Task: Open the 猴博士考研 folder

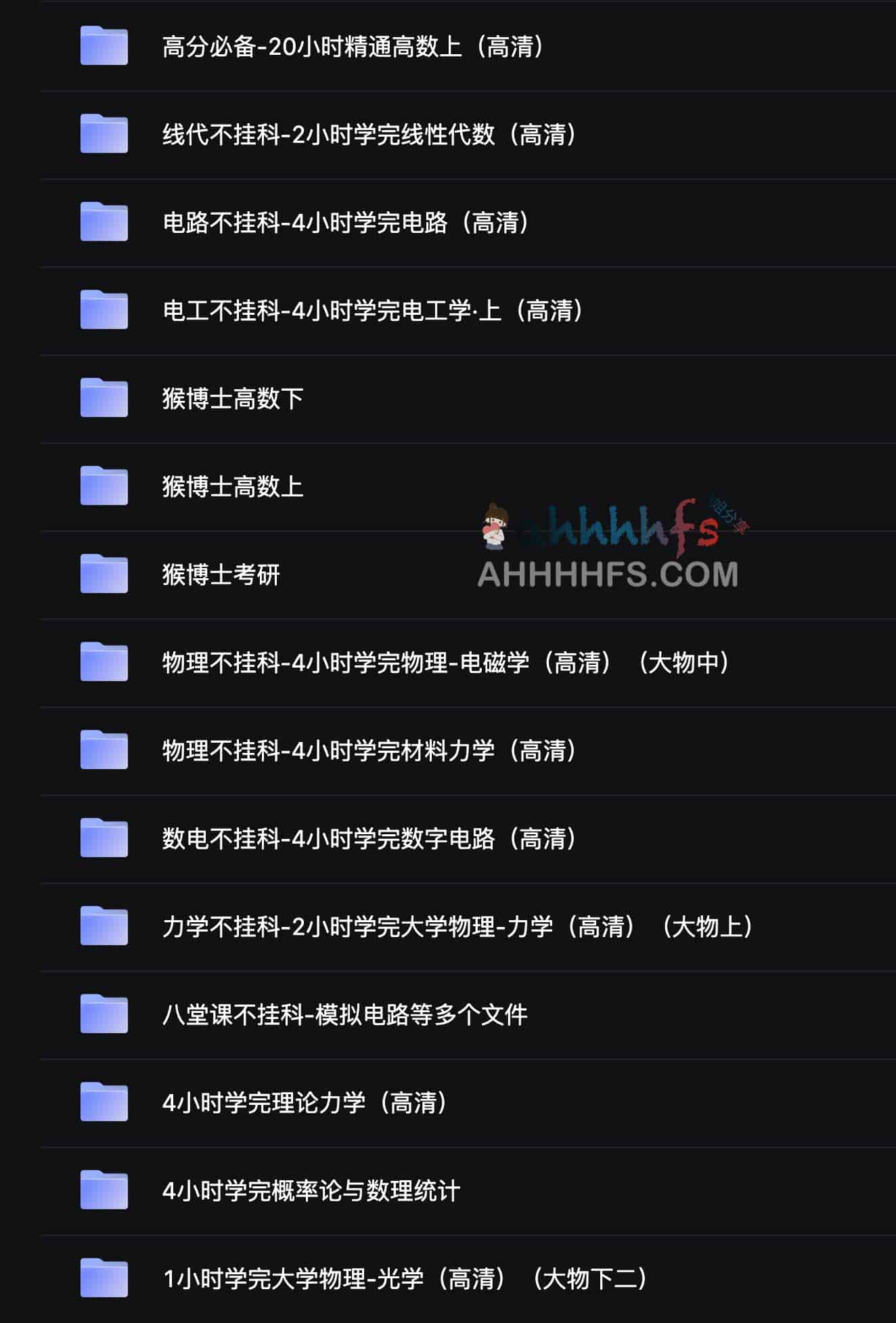Action: click(x=221, y=575)
